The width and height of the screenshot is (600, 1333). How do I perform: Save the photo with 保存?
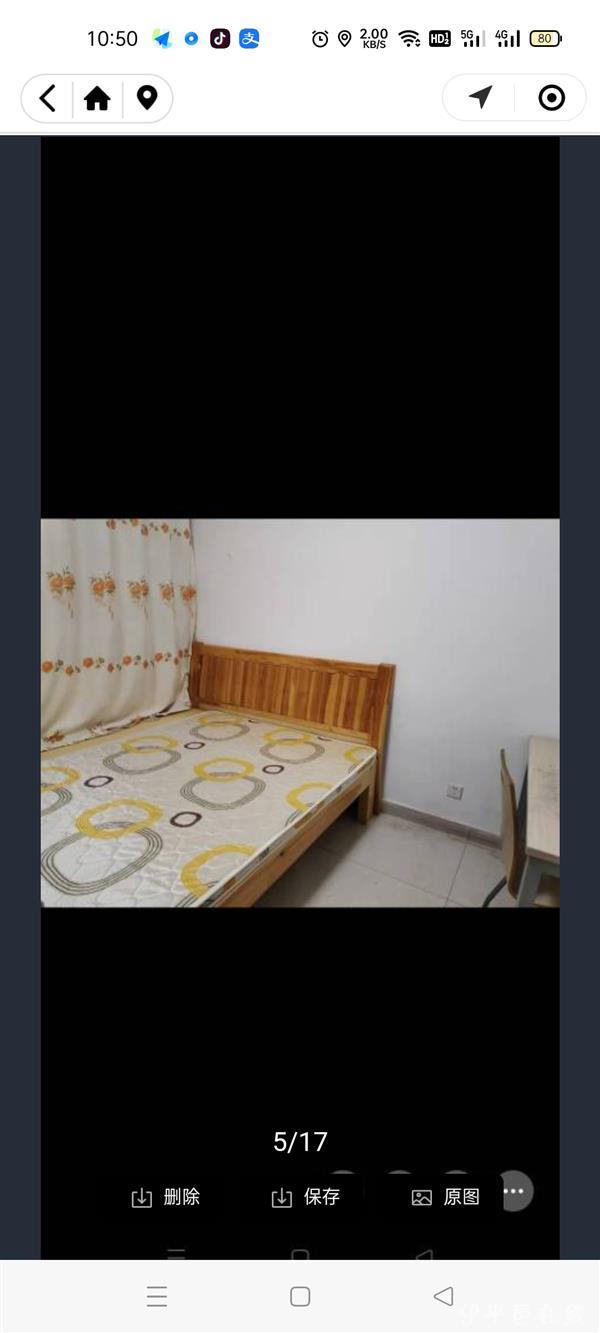pos(306,1197)
